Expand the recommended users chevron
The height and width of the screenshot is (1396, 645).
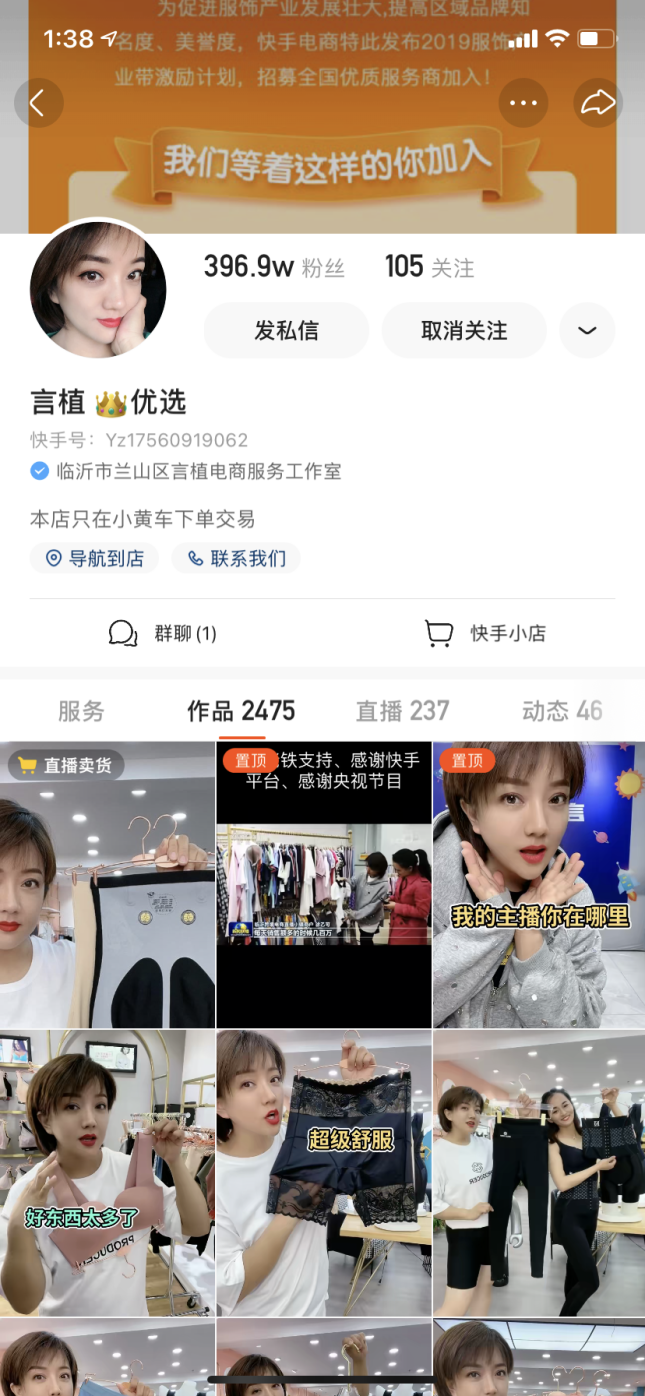point(587,331)
